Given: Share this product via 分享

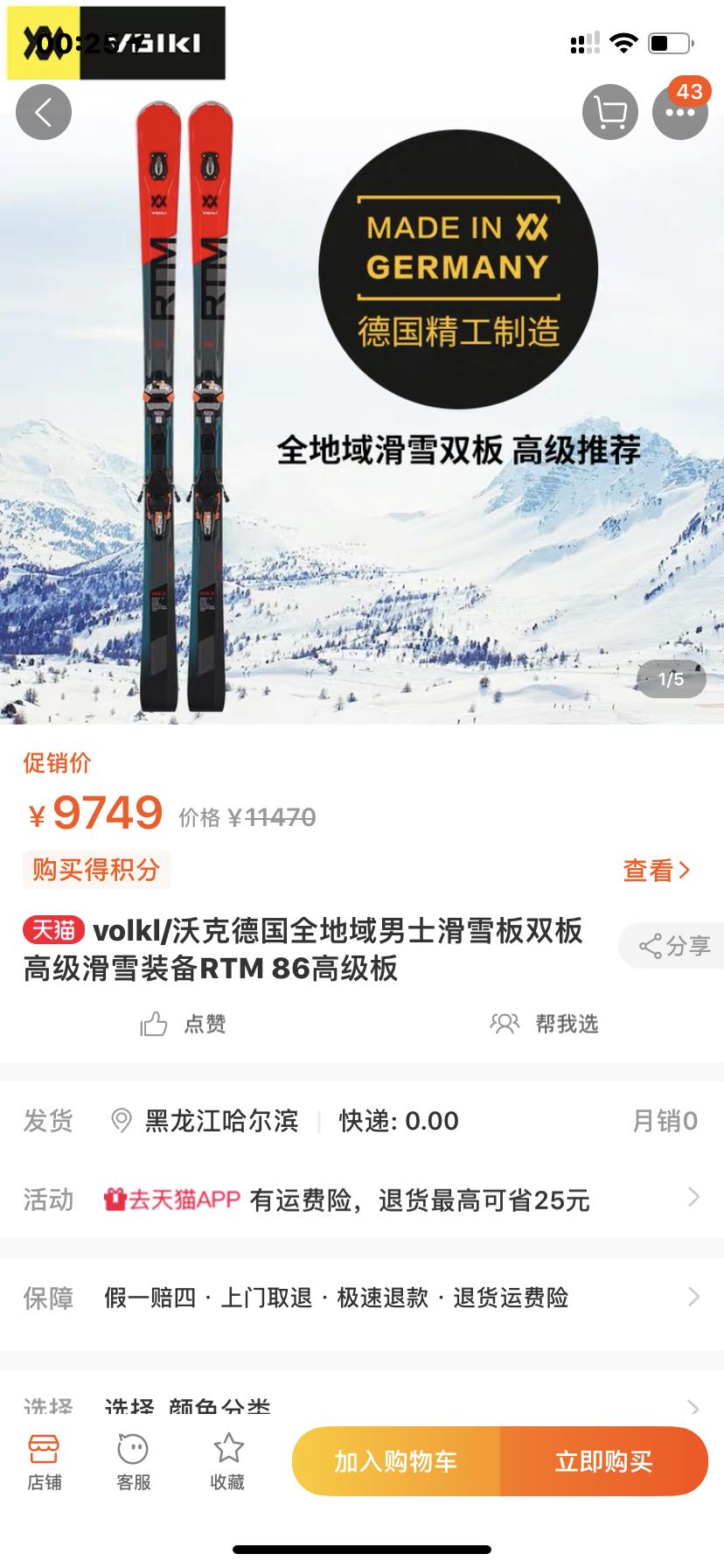Looking at the screenshot, I should coord(674,946).
